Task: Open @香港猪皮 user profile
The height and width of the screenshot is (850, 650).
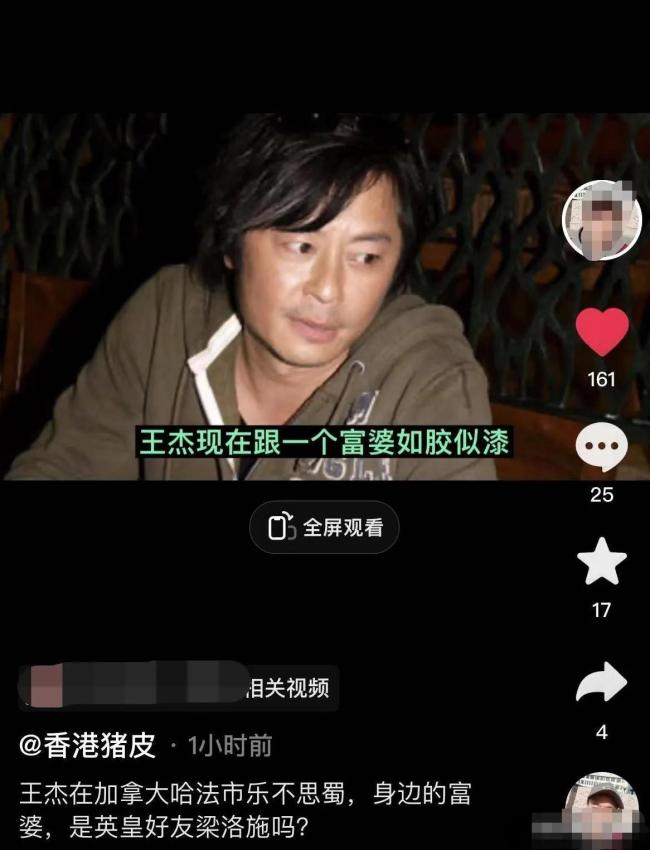Action: 88,745
